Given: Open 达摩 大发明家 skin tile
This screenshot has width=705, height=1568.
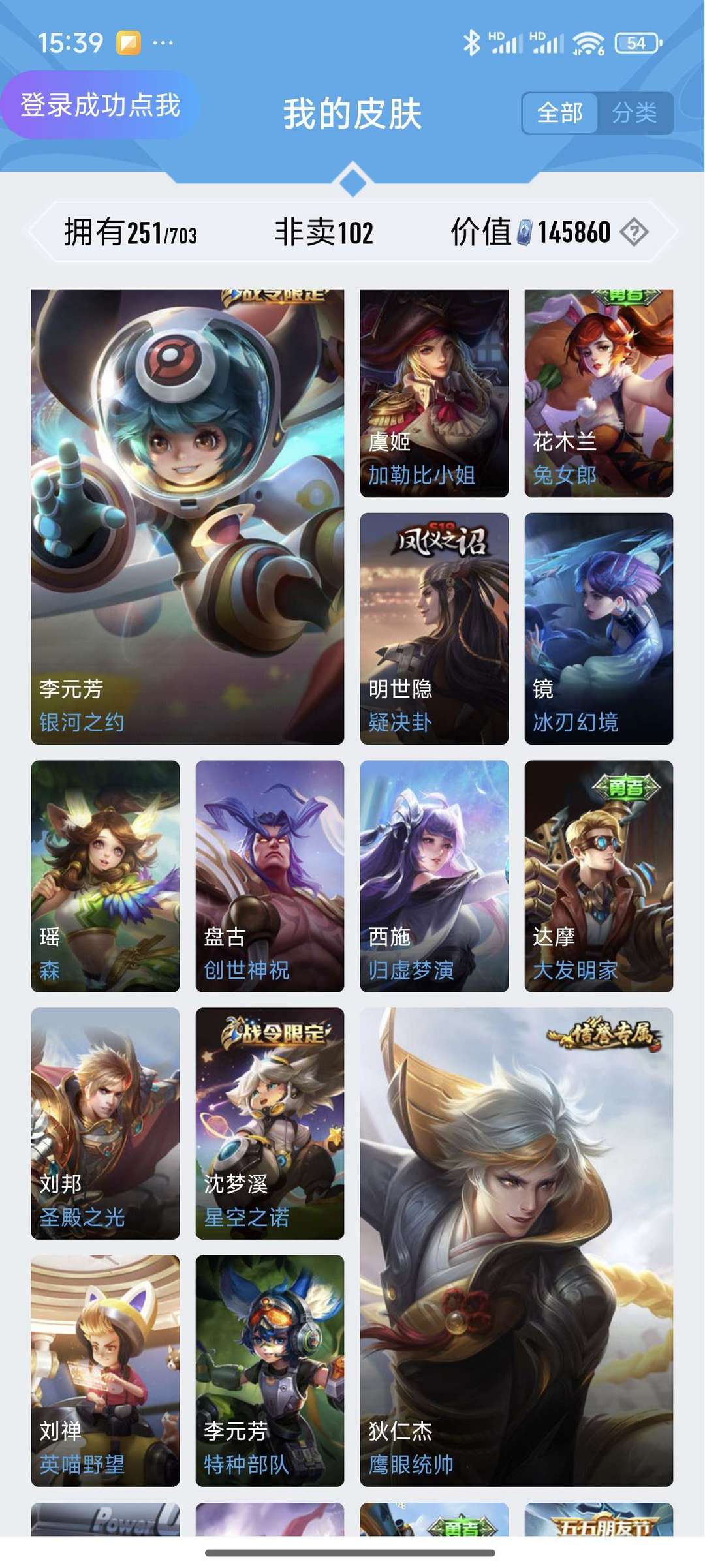Looking at the screenshot, I should click(599, 876).
